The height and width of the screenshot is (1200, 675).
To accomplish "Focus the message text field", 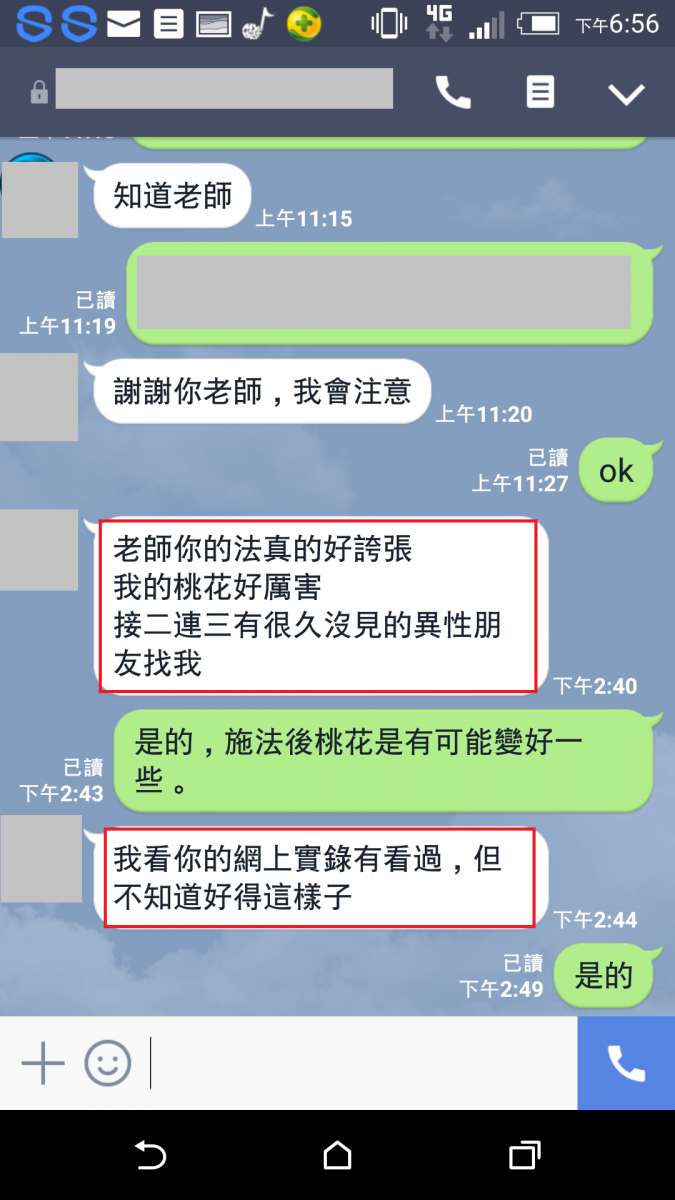I will (x=360, y=1063).
